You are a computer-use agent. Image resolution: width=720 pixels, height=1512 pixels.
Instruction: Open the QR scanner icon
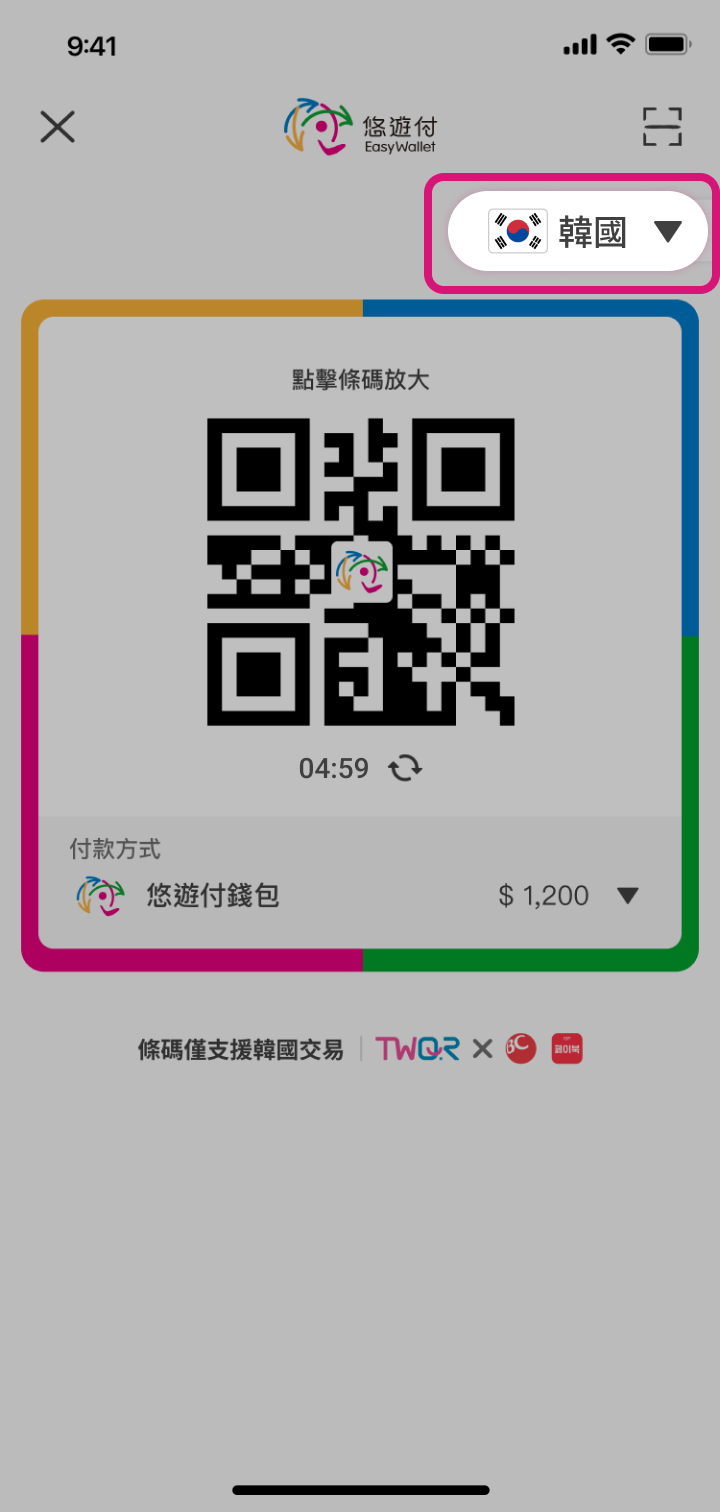coord(662,127)
